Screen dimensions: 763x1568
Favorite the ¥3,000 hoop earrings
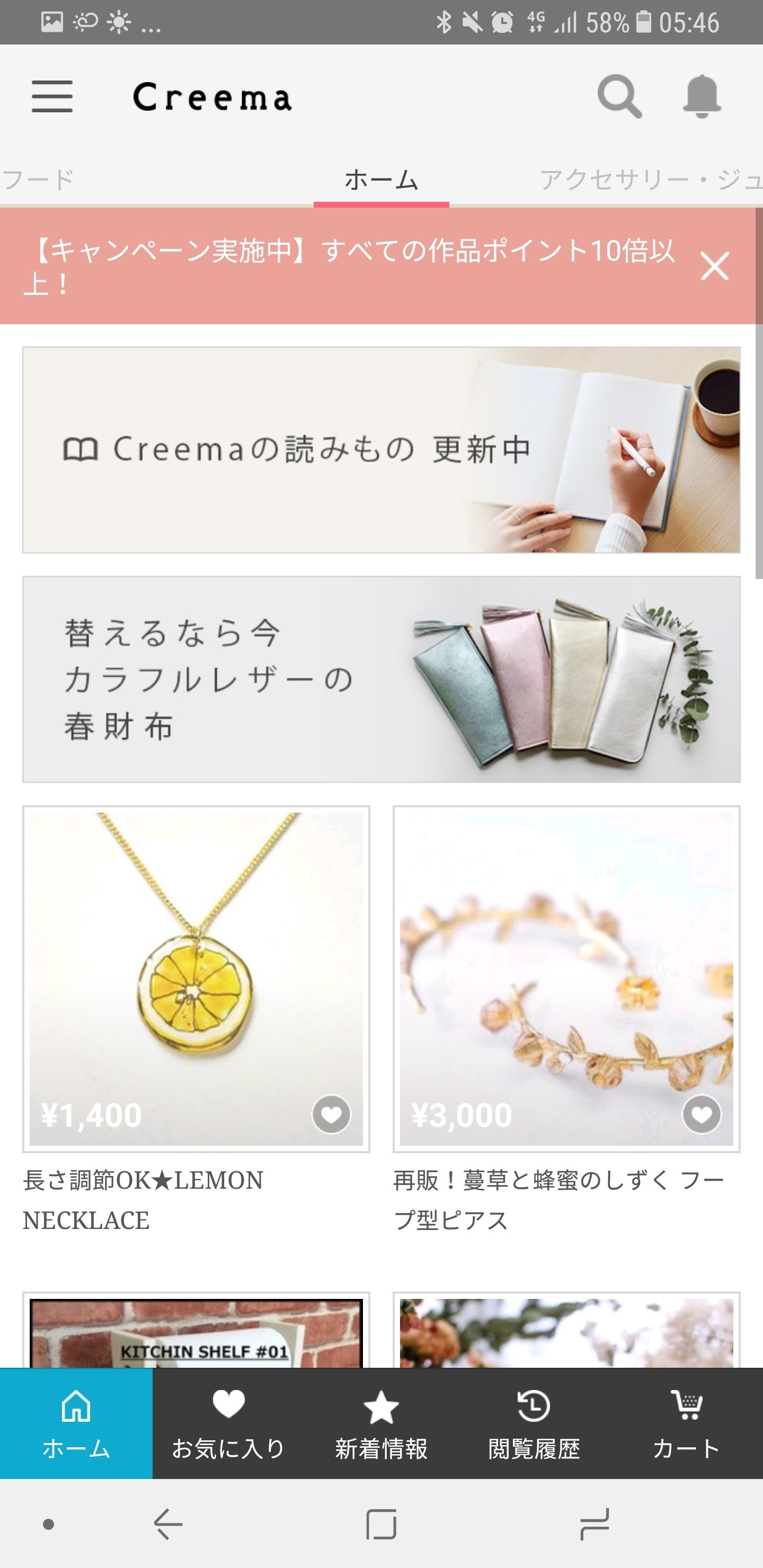coord(702,1115)
